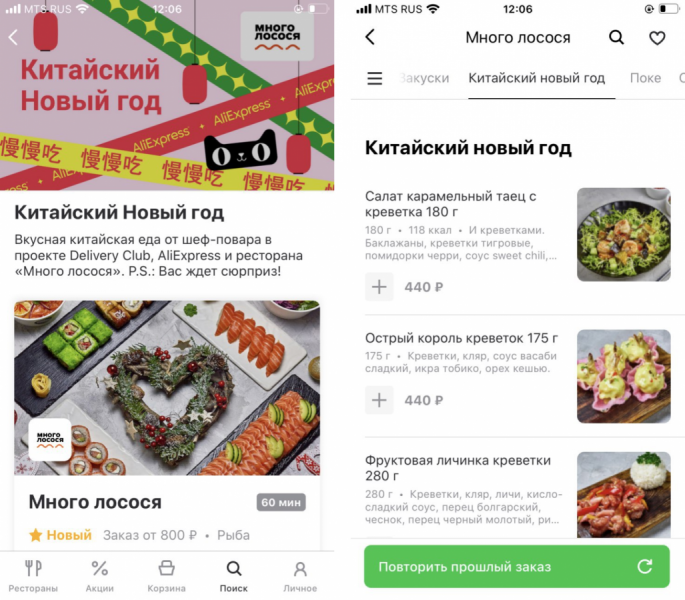Add Много лосося to favorites
This screenshot has width=685, height=600.
[x=657, y=38]
